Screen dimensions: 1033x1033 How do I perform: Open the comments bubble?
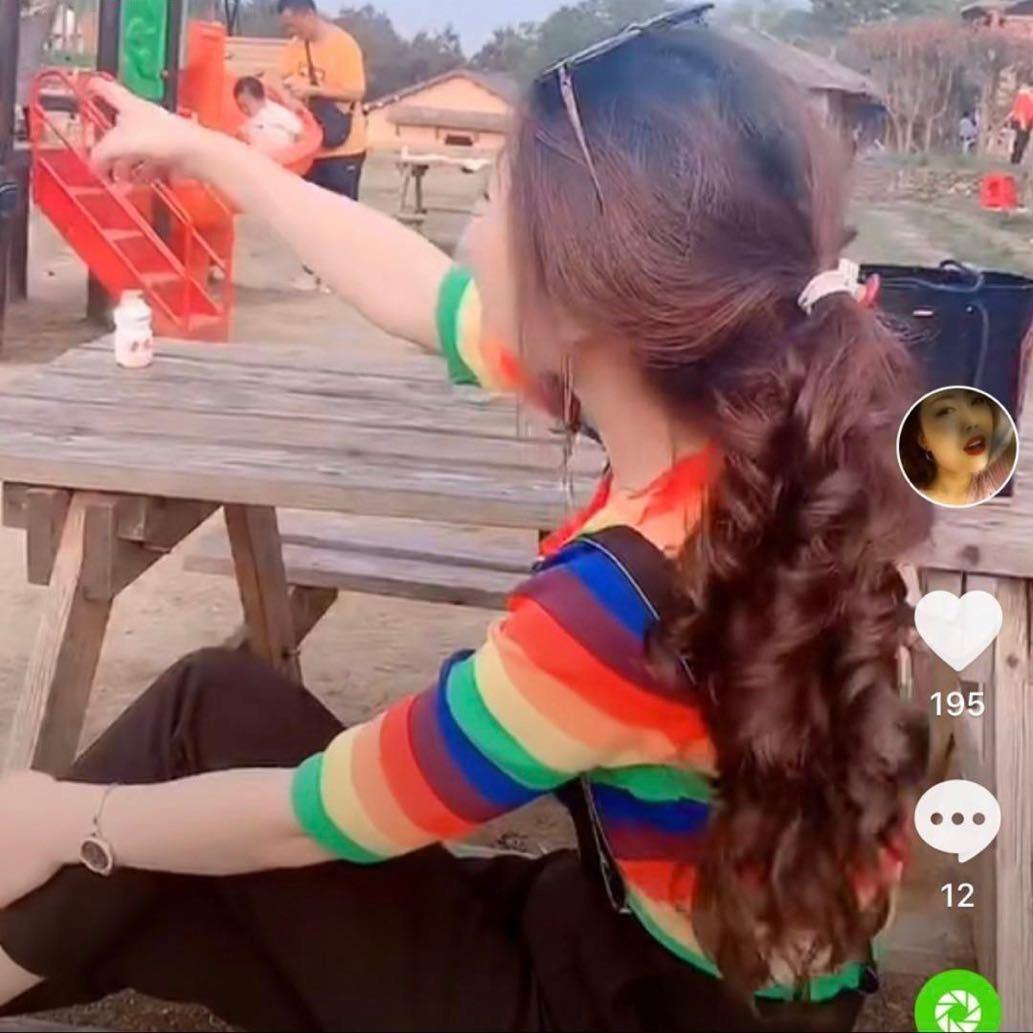[957, 820]
